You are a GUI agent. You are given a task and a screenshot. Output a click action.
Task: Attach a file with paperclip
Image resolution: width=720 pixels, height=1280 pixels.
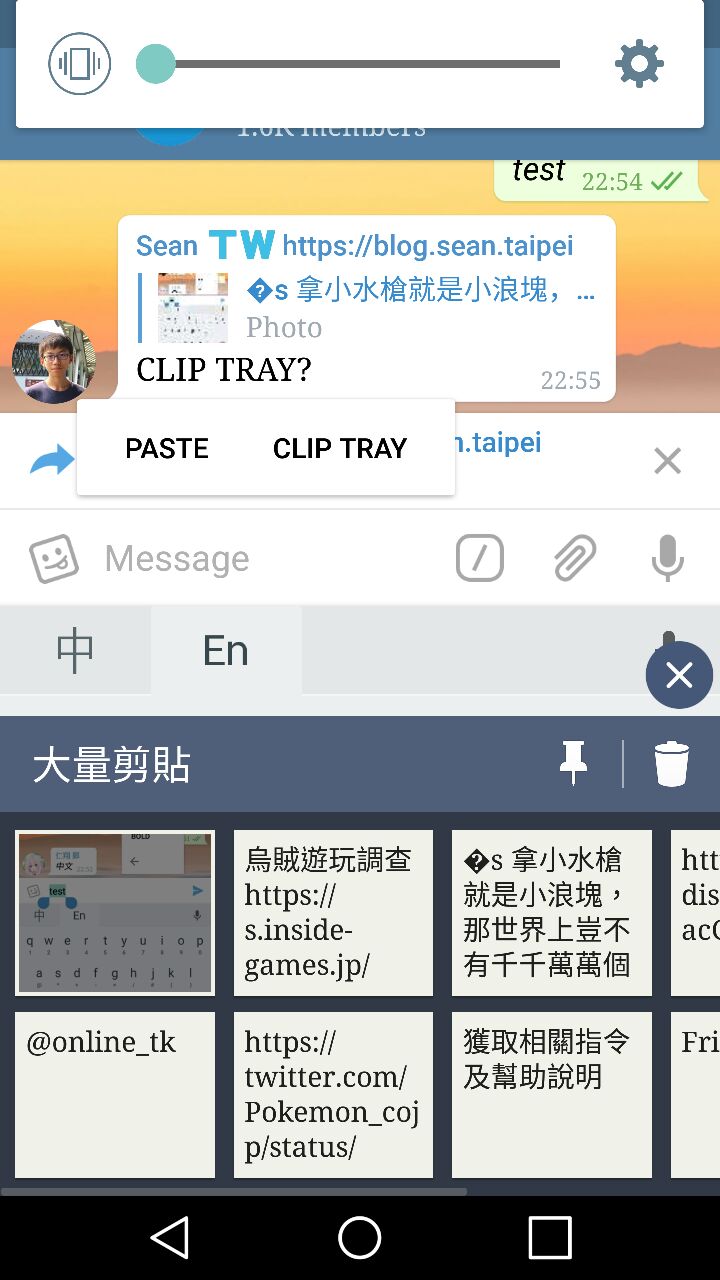575,558
